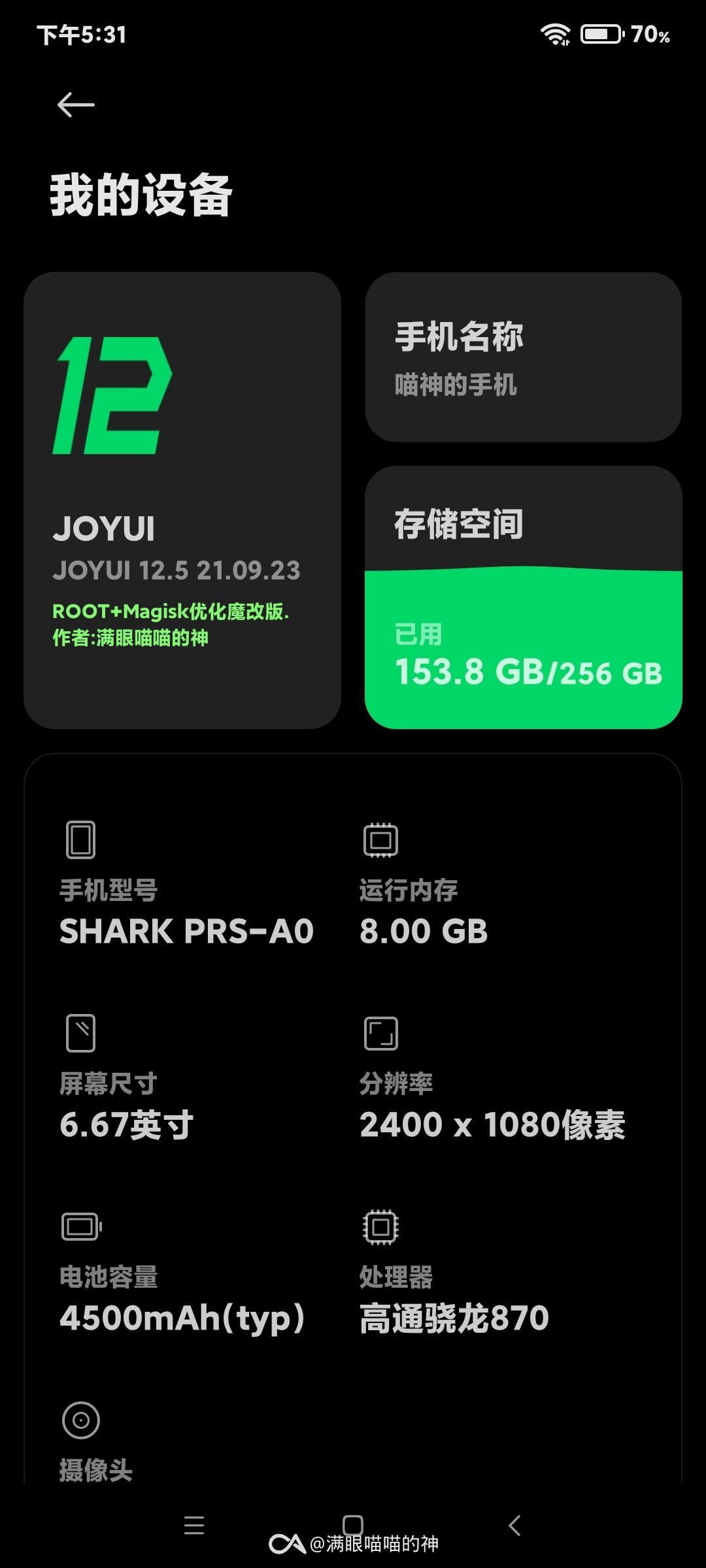Open the JOYUI 12.5 version card

(x=182, y=500)
